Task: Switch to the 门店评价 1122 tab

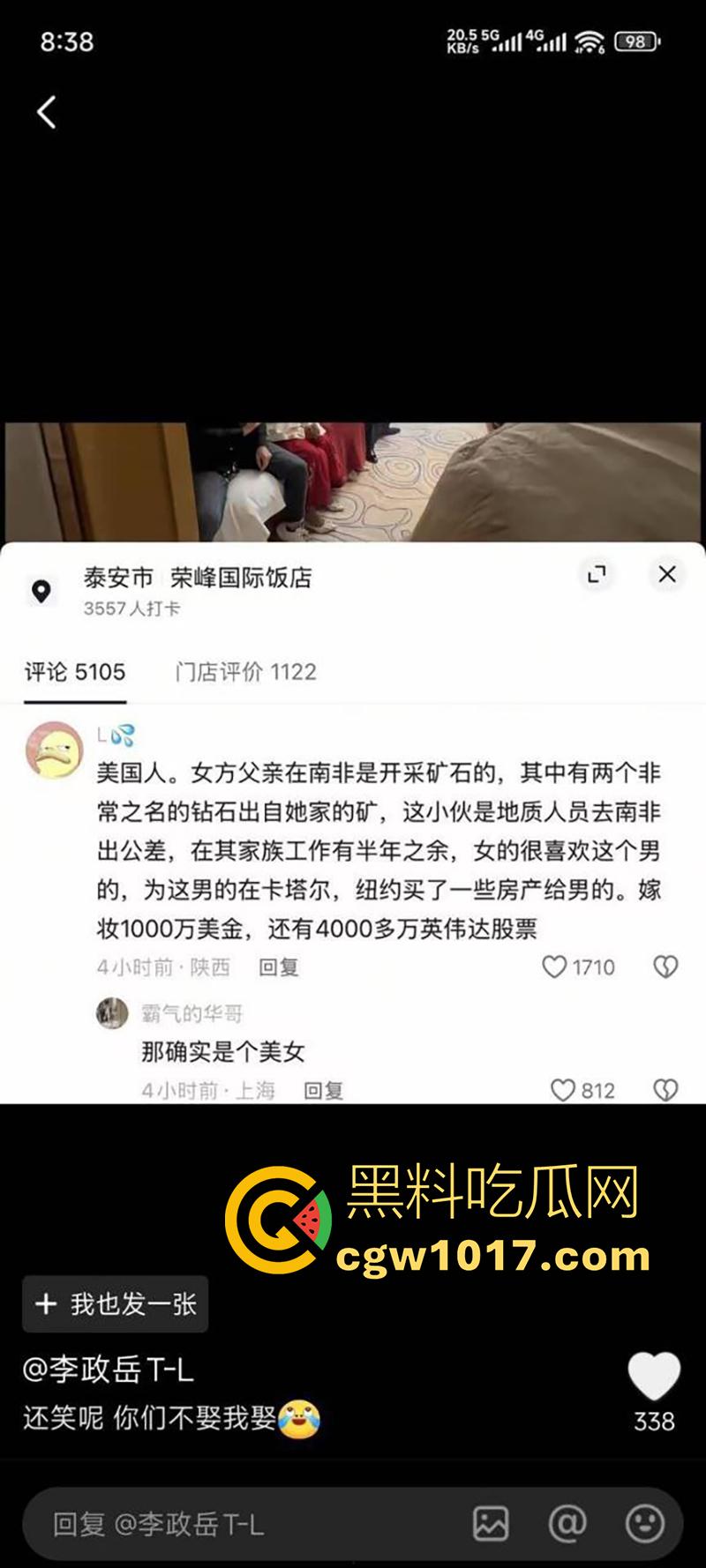Action: pyautogui.click(x=245, y=671)
